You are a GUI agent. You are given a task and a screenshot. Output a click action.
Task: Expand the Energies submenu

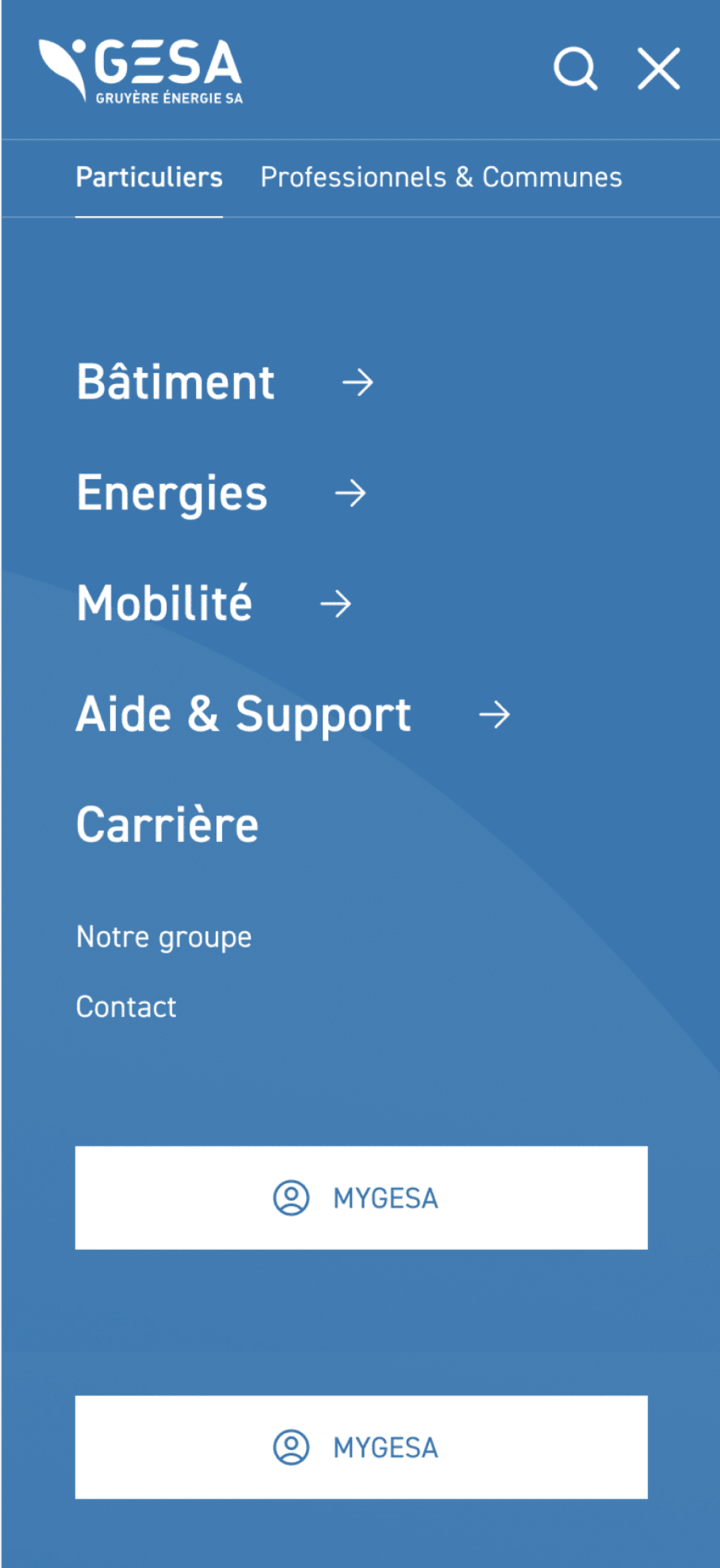tap(171, 493)
